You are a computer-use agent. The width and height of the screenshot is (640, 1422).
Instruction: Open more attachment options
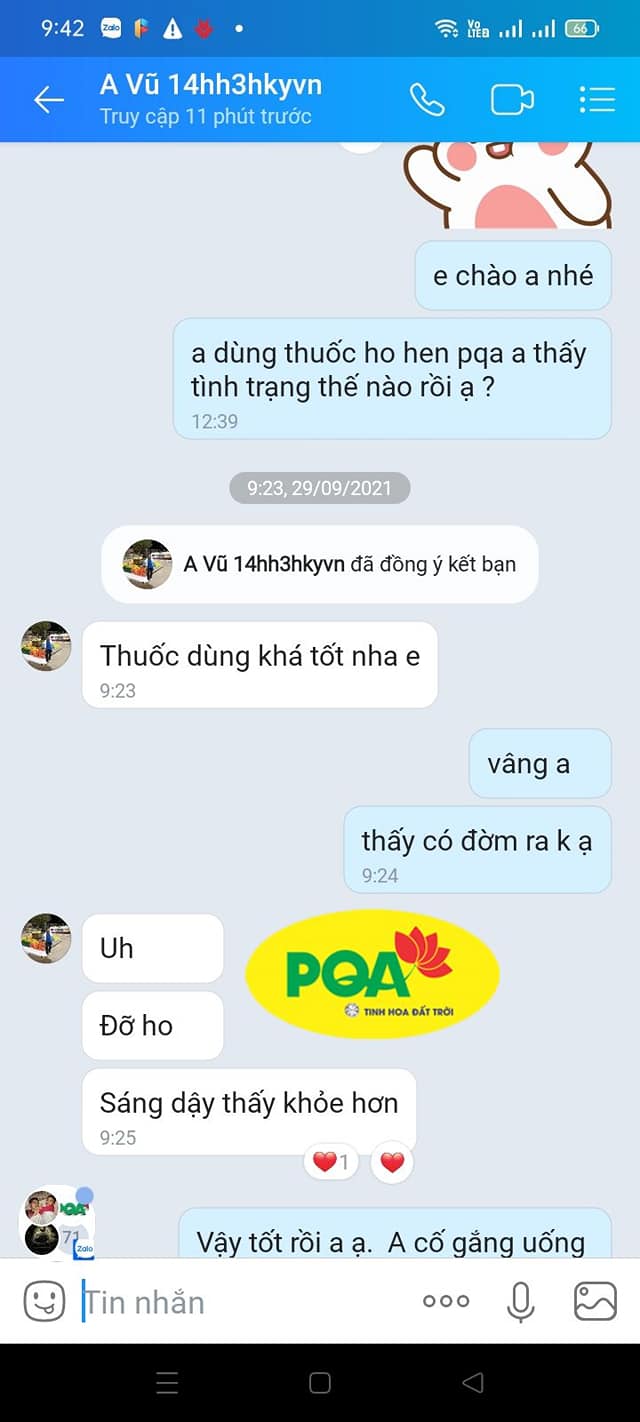[446, 1301]
